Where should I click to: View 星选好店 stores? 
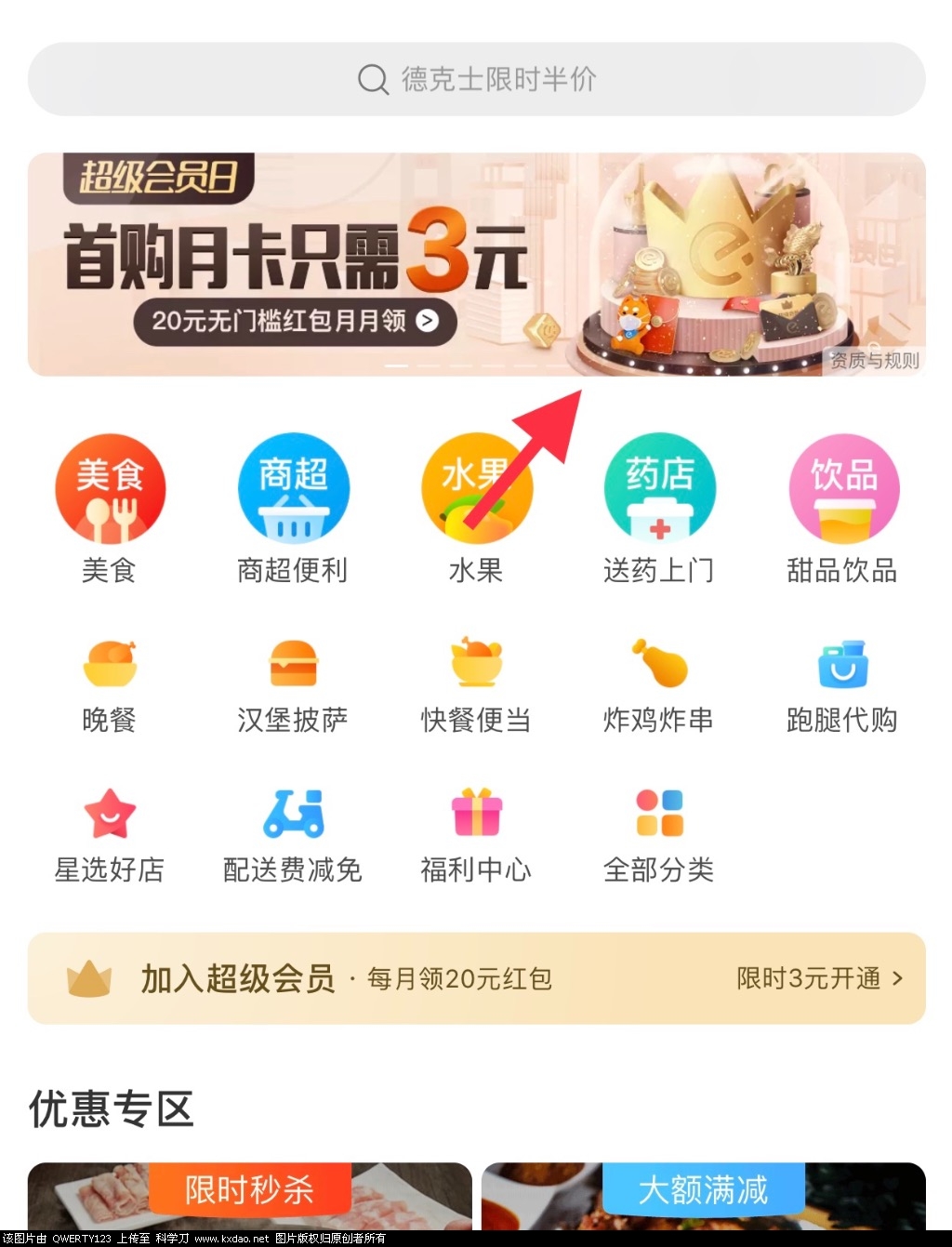[110, 835]
